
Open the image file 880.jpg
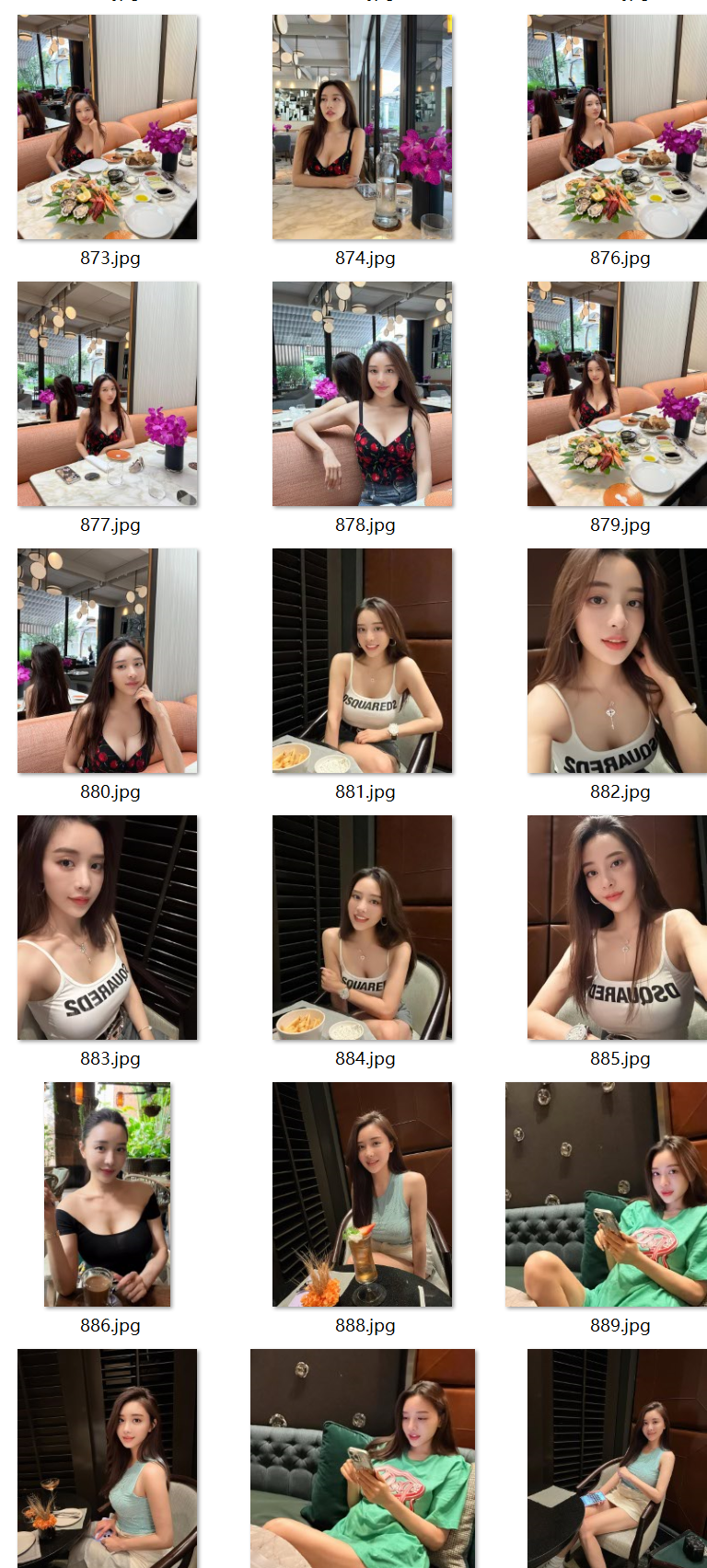(108, 661)
